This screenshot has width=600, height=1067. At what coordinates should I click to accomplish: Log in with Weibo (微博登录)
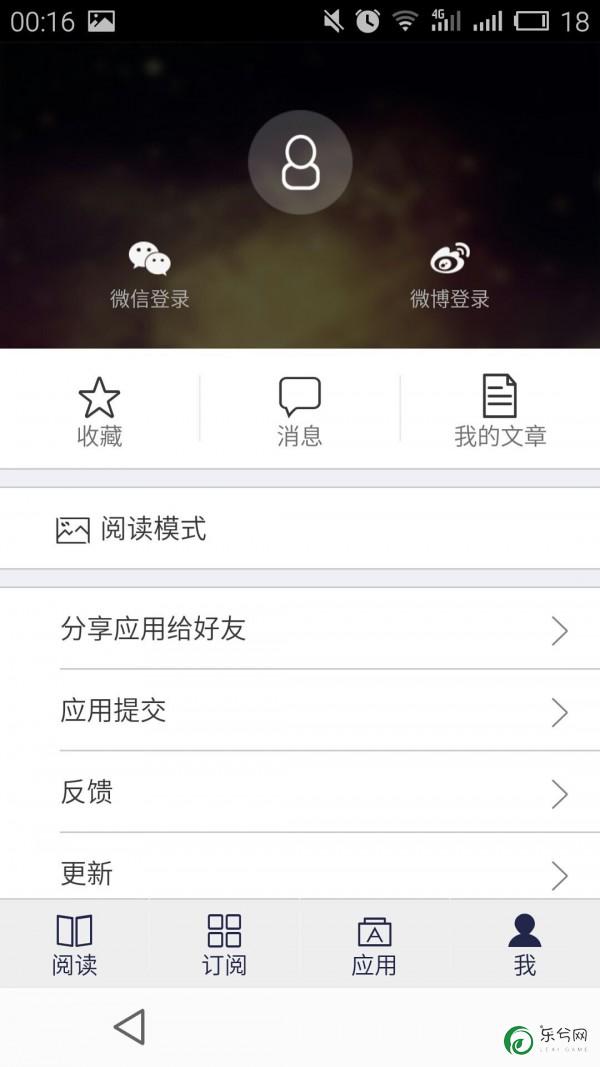pyautogui.click(x=450, y=275)
